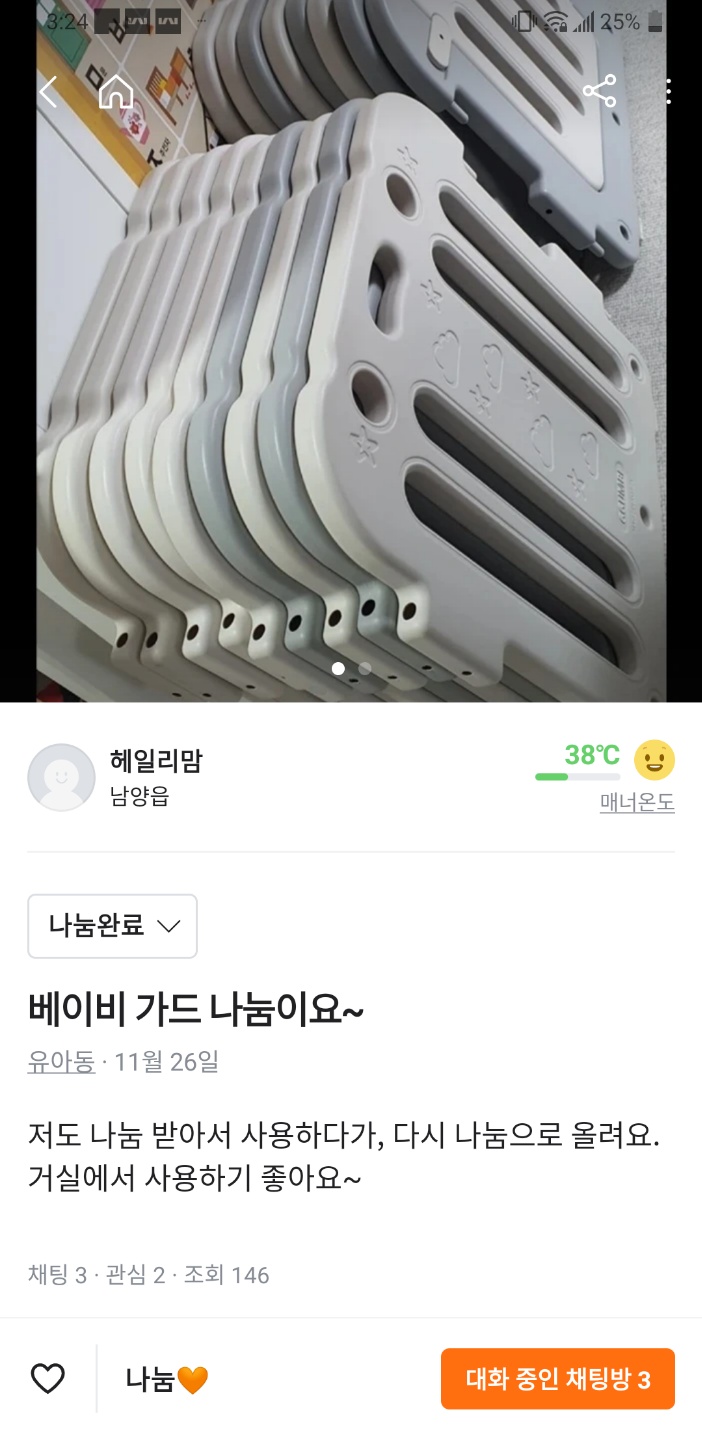Open the 매너온도 info link
Viewport: 702px width, 1440px height.
pos(637,803)
